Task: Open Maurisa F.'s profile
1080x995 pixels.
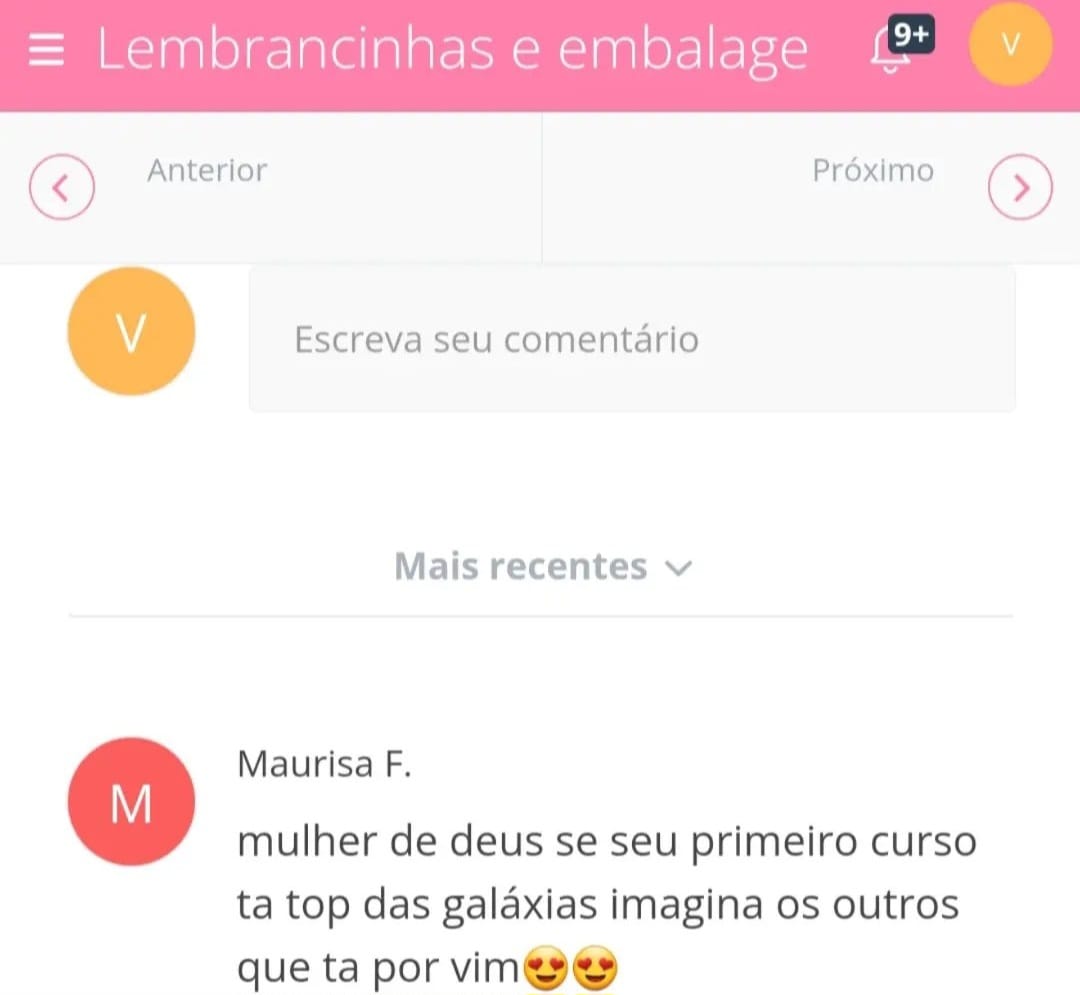Action: (x=131, y=802)
